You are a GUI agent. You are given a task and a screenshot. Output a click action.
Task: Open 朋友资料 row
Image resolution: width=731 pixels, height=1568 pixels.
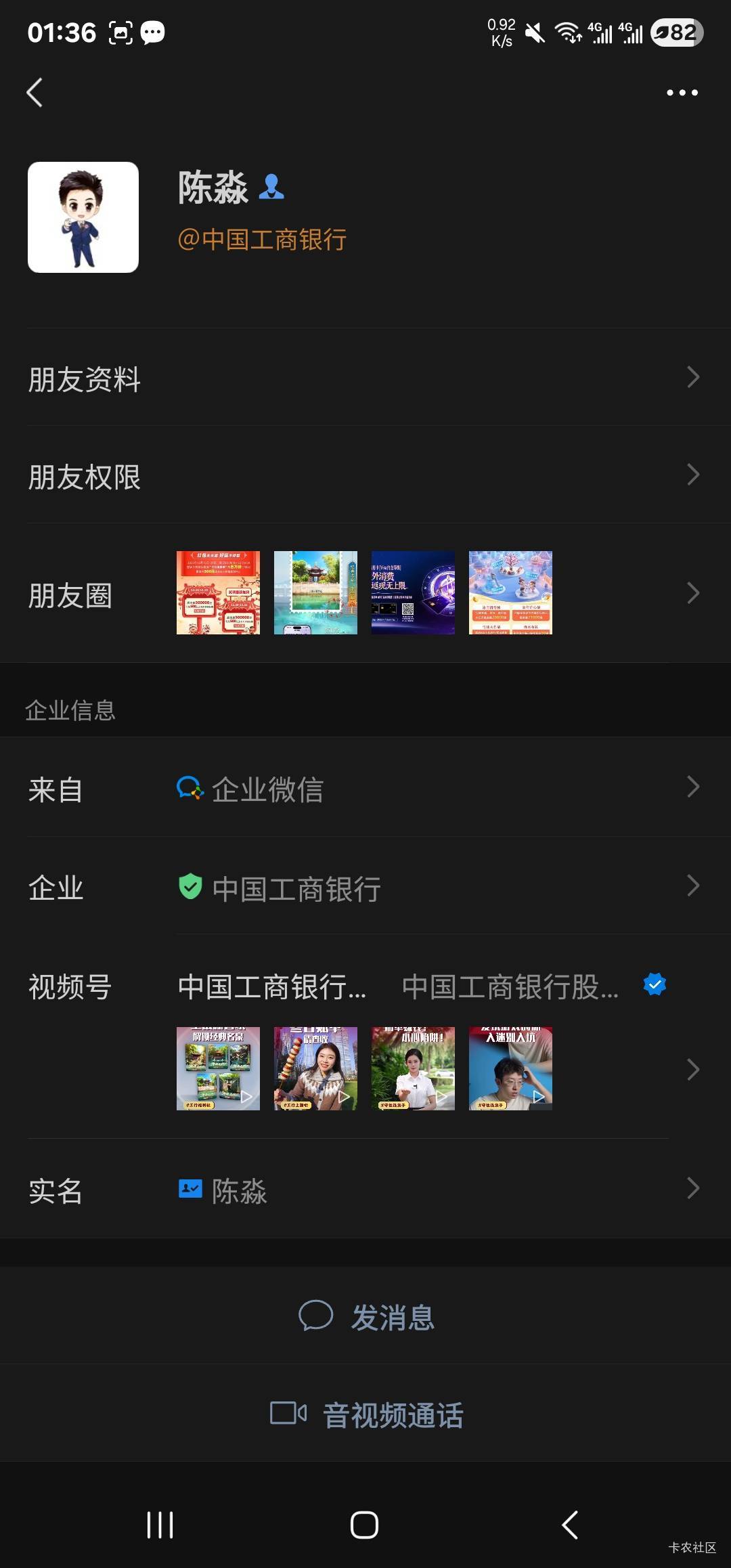point(365,378)
